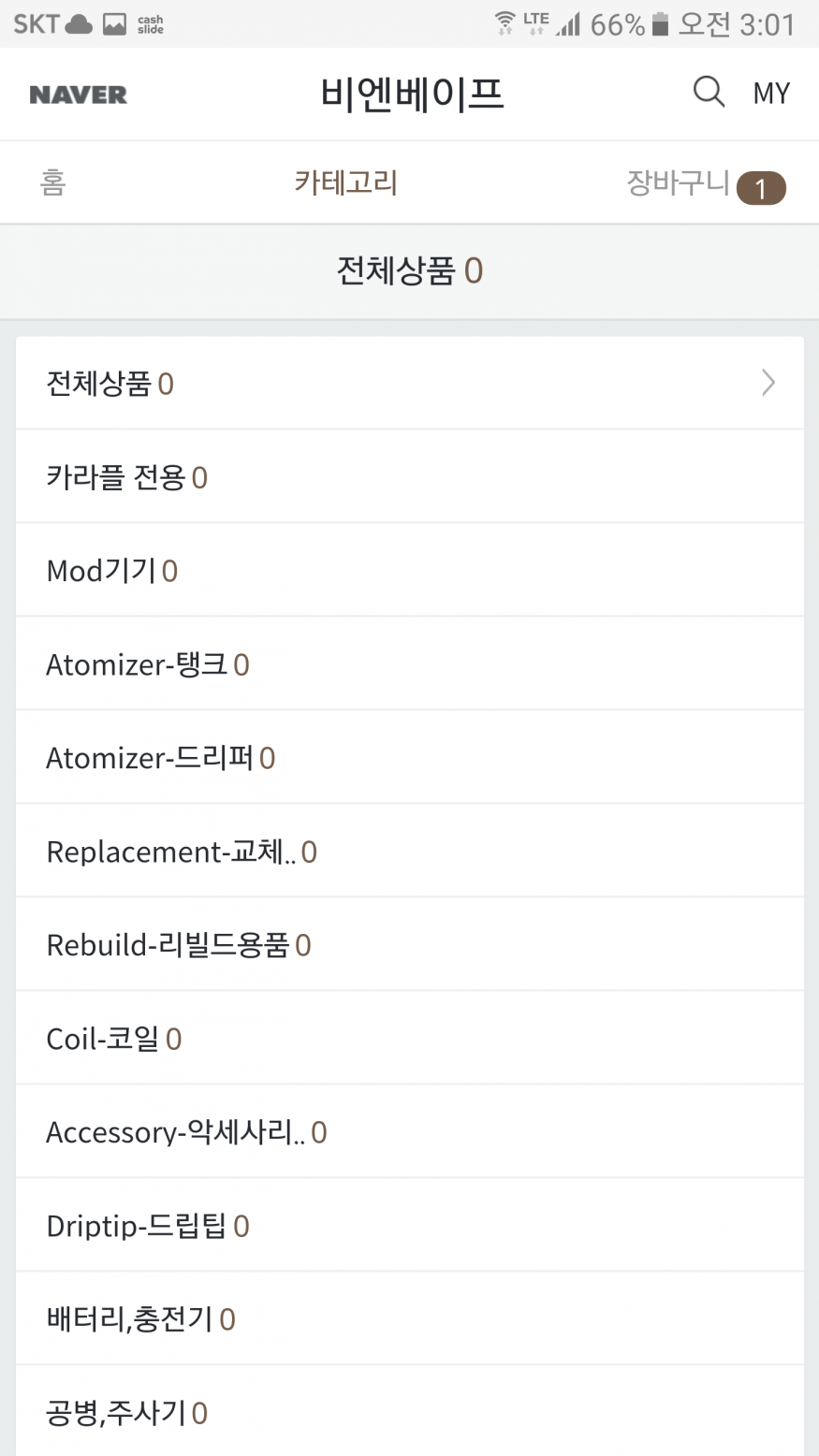Switch to the 카테고리 tab
This screenshot has height=1456, width=819.
(x=345, y=182)
